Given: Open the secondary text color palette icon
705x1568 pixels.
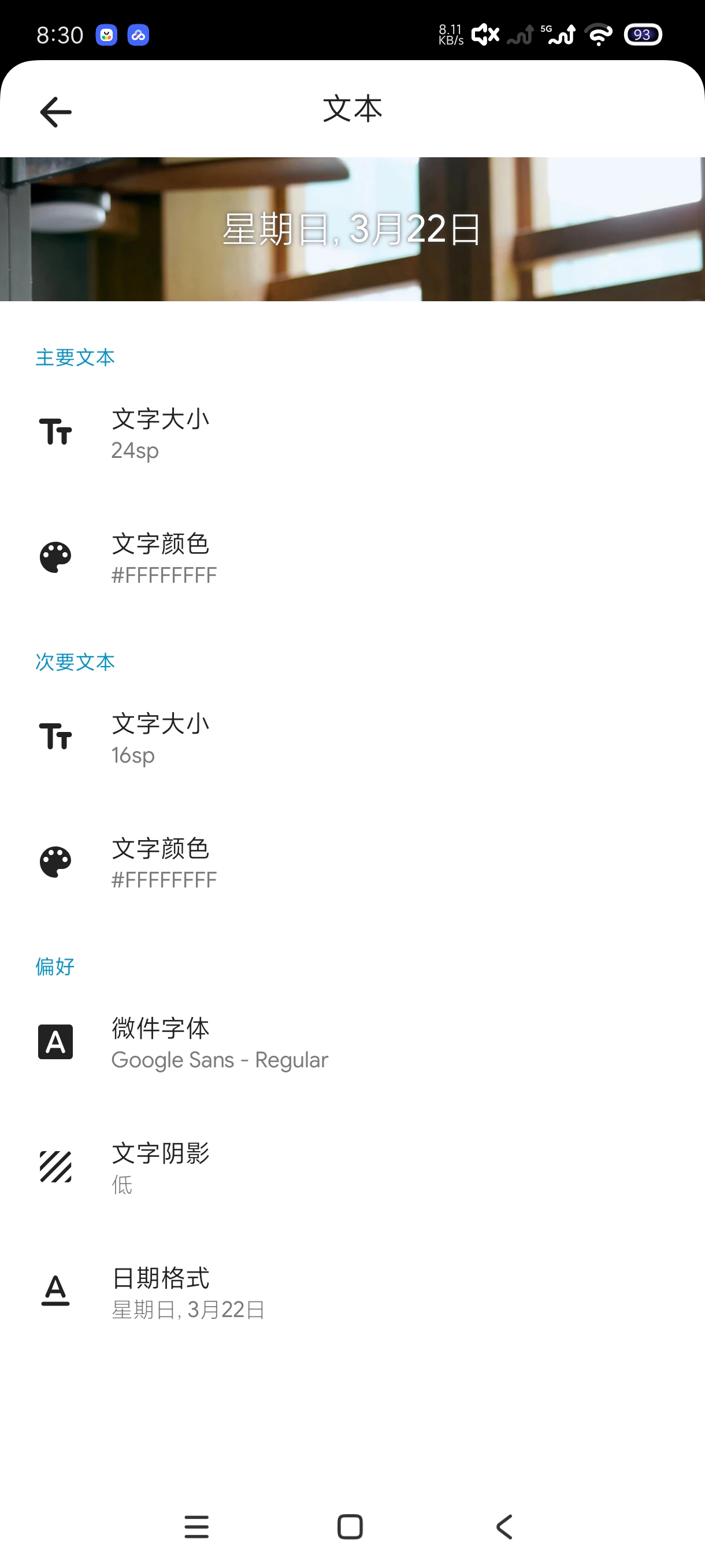Looking at the screenshot, I should (55, 861).
